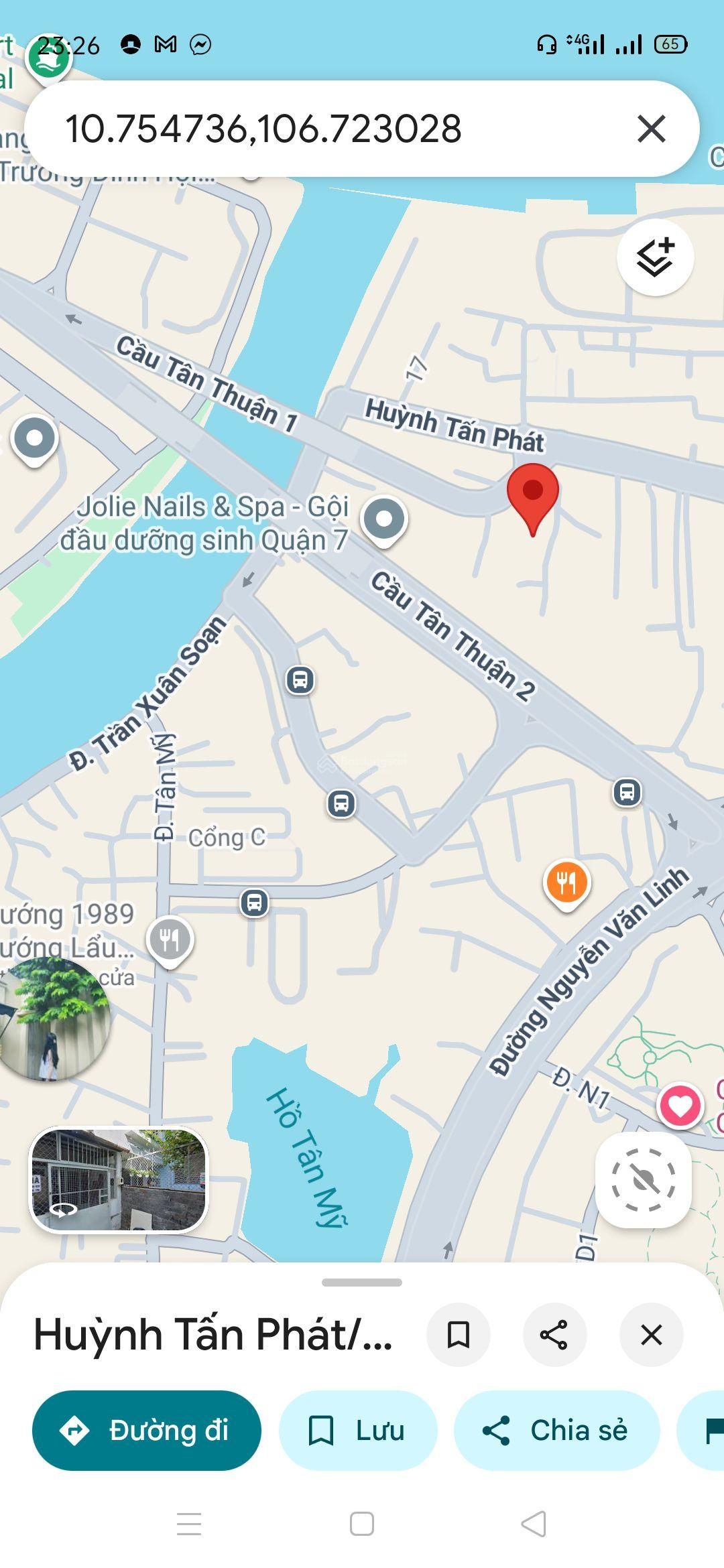This screenshot has height=1568, width=724.
Task: Open the gray restaurant pin by Đ. Tân Mỹ
Action: click(170, 939)
